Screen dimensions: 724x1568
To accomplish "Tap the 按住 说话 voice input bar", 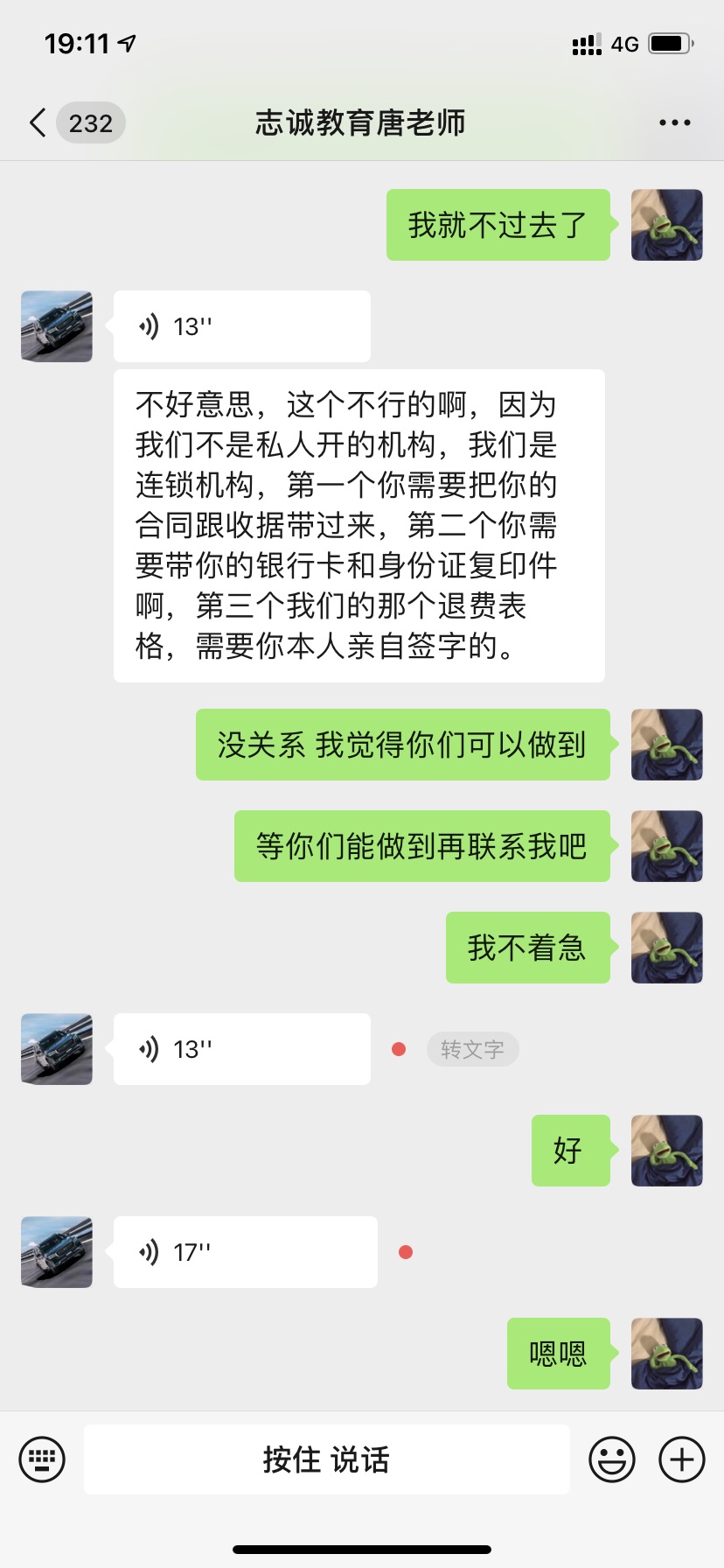I will [326, 1459].
